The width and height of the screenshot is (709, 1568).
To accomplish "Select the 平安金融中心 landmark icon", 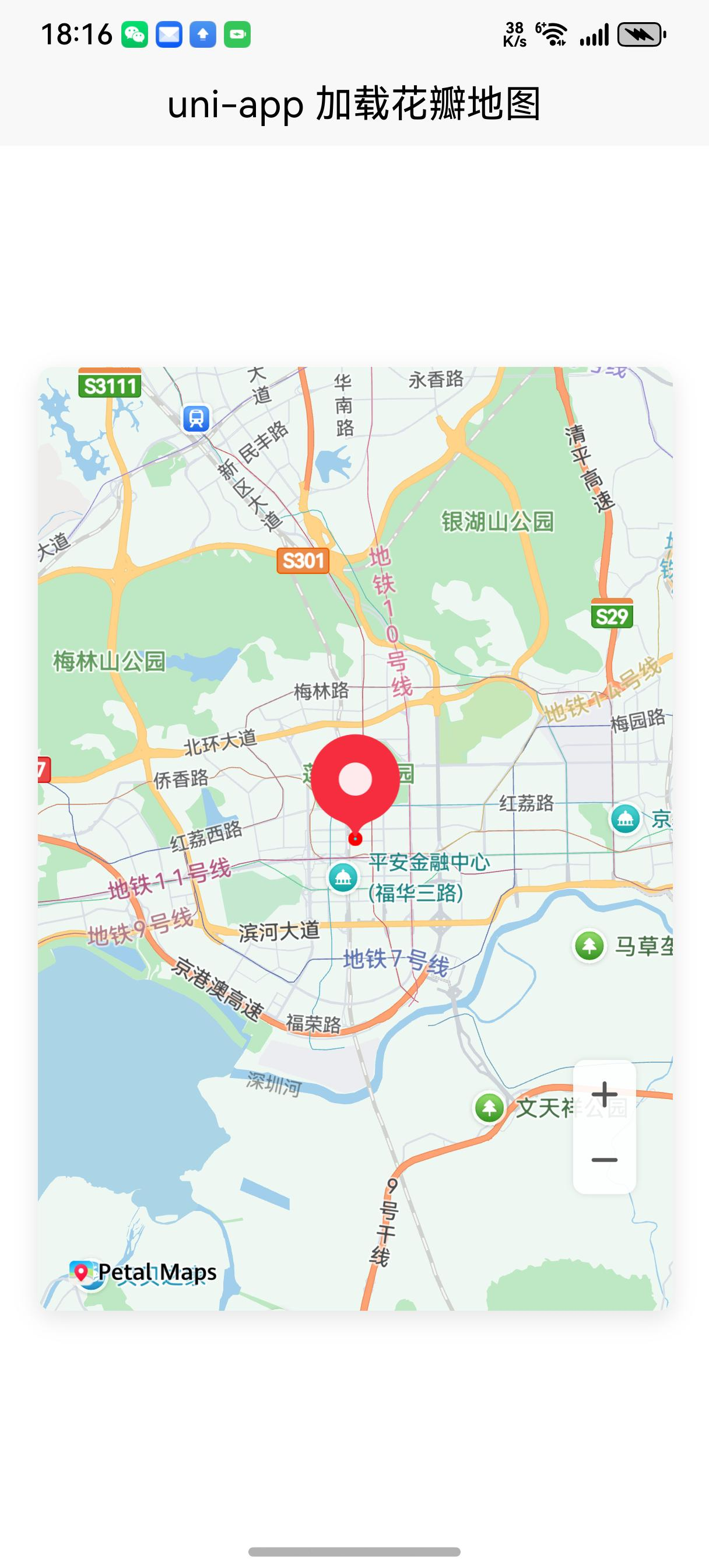I will (x=343, y=878).
